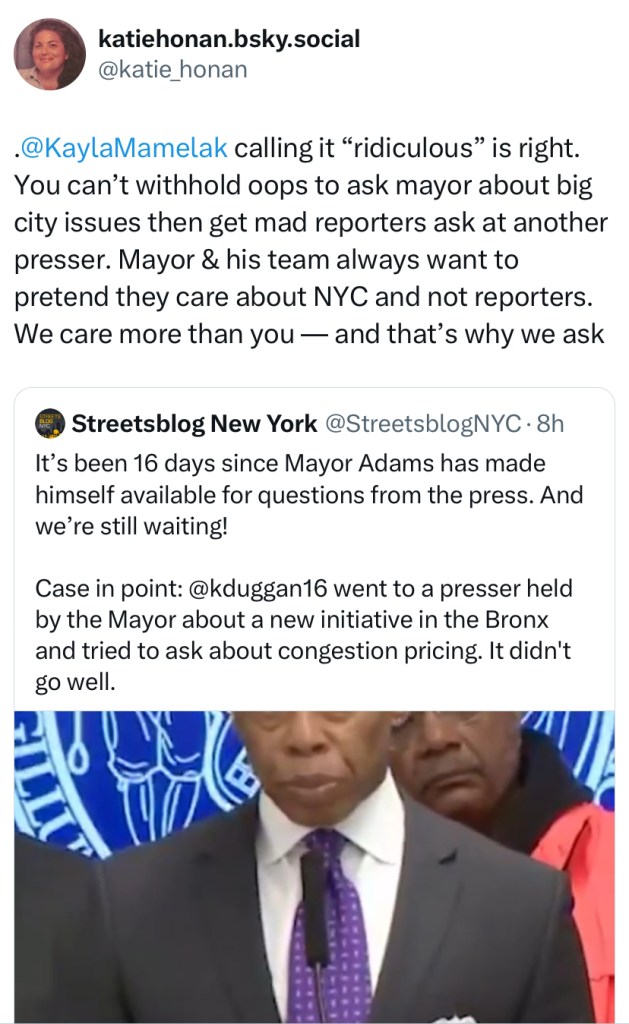Open the quoted Streetsblog New York post
Screen dimensions: 629x1024
tap(312, 560)
